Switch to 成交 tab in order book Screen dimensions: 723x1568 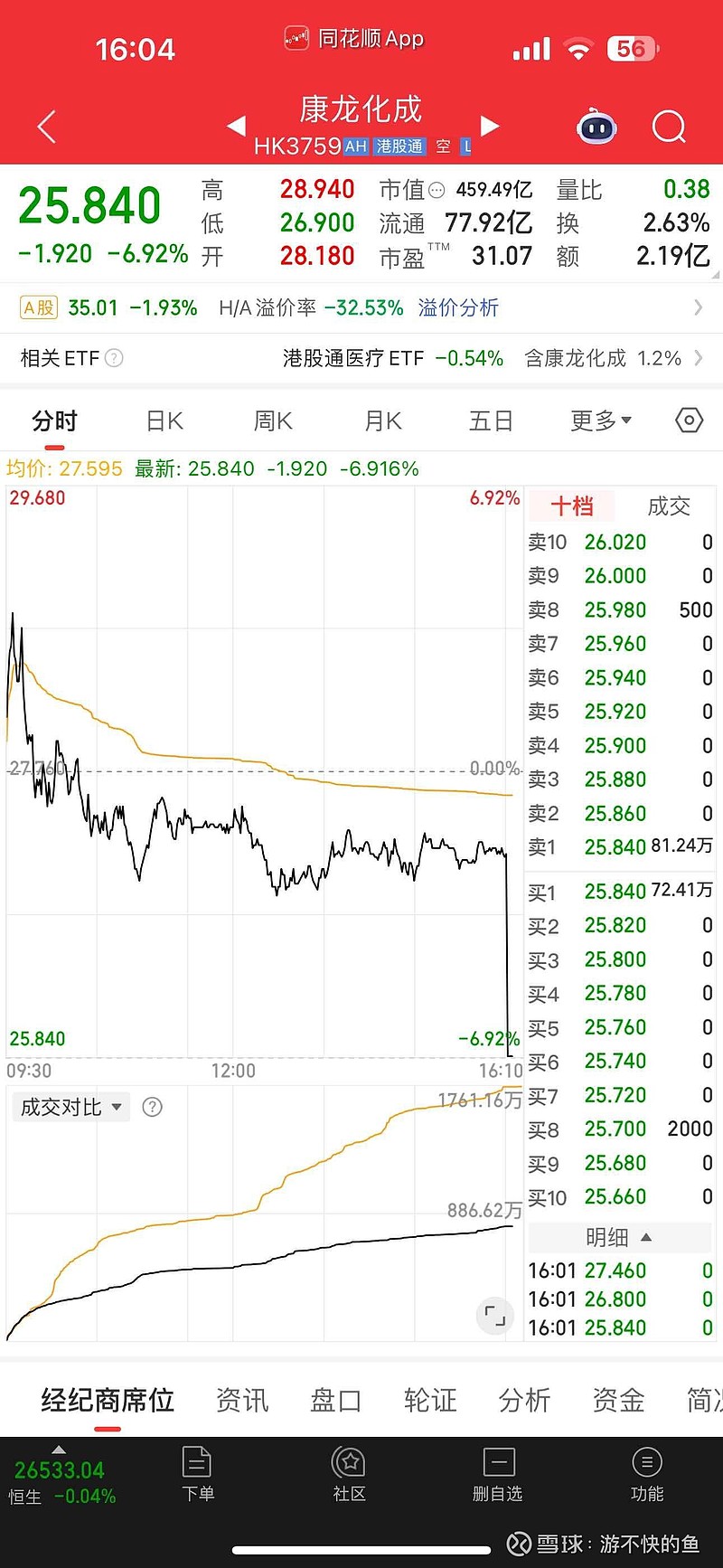(x=669, y=506)
